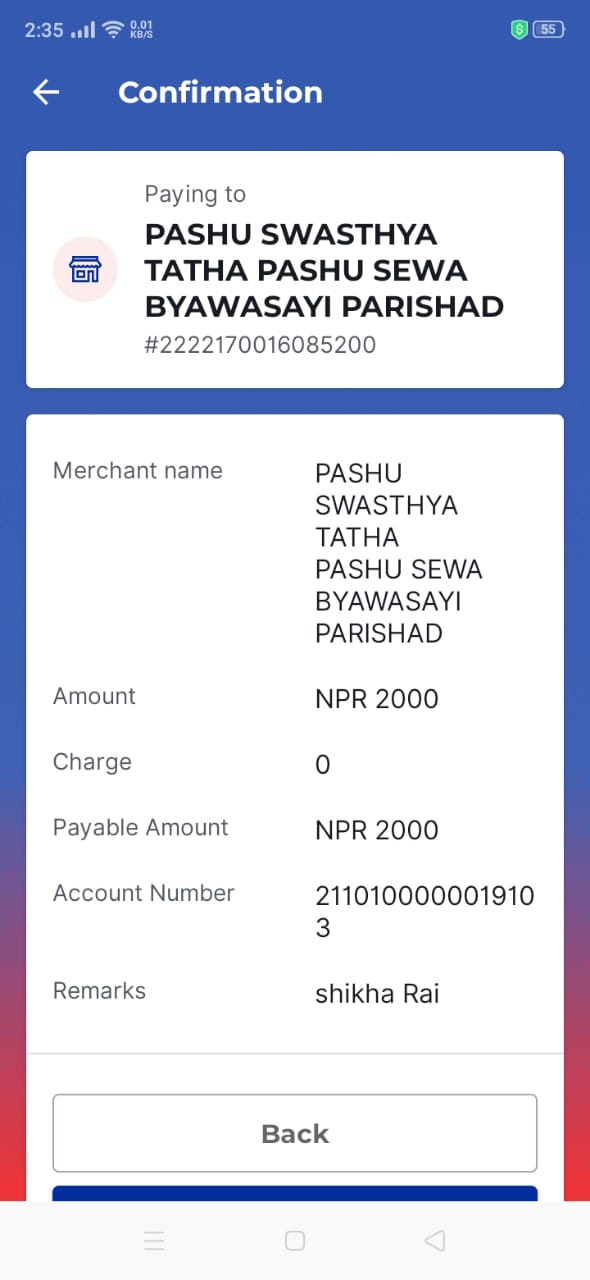Viewport: 590px width, 1280px height.
Task: Tap the blue button below Back
Action: click(x=295, y=1193)
